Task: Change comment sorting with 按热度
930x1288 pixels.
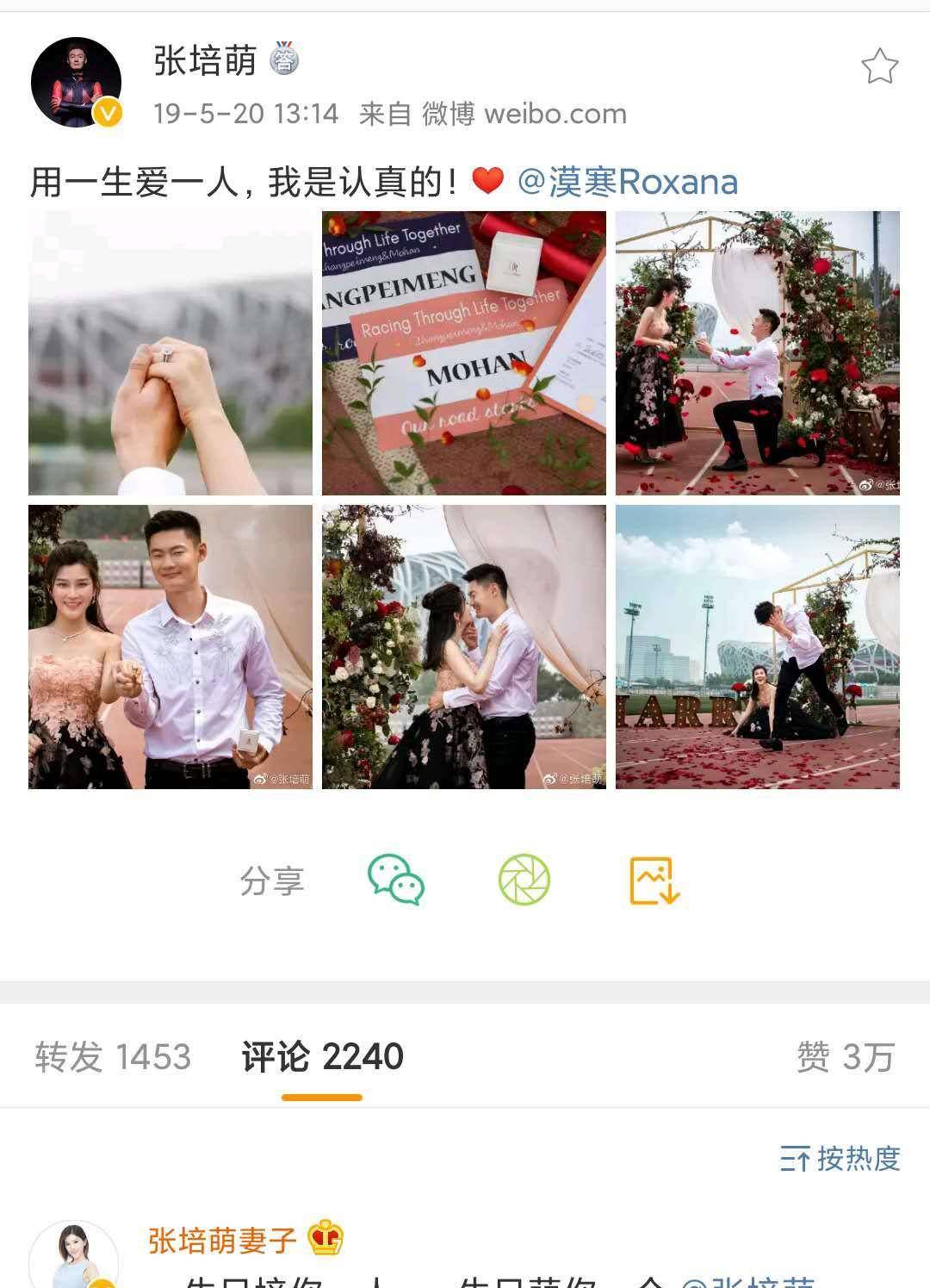Action: point(840,1159)
